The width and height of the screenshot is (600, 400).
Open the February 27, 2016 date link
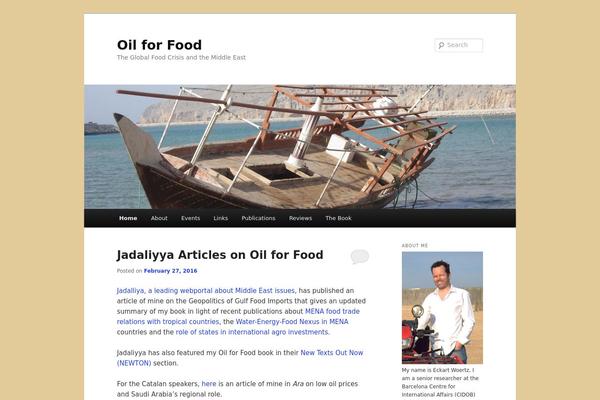pos(170,271)
